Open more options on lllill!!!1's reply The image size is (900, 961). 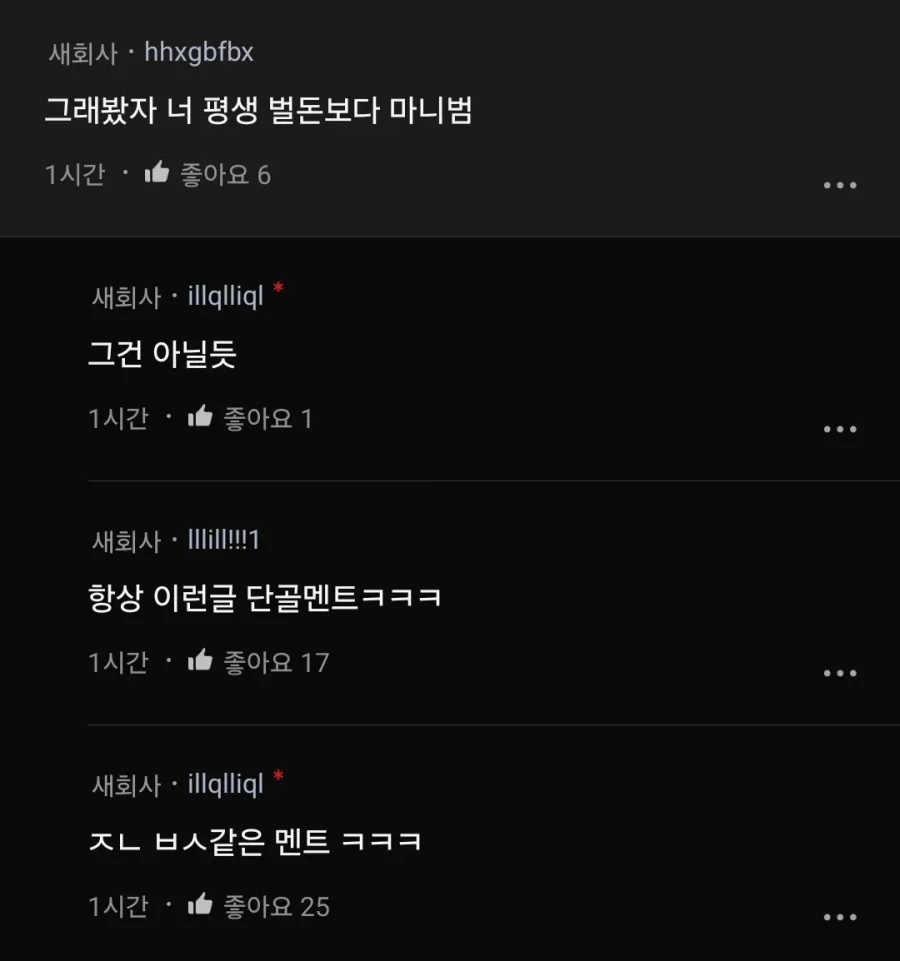pyautogui.click(x=839, y=674)
